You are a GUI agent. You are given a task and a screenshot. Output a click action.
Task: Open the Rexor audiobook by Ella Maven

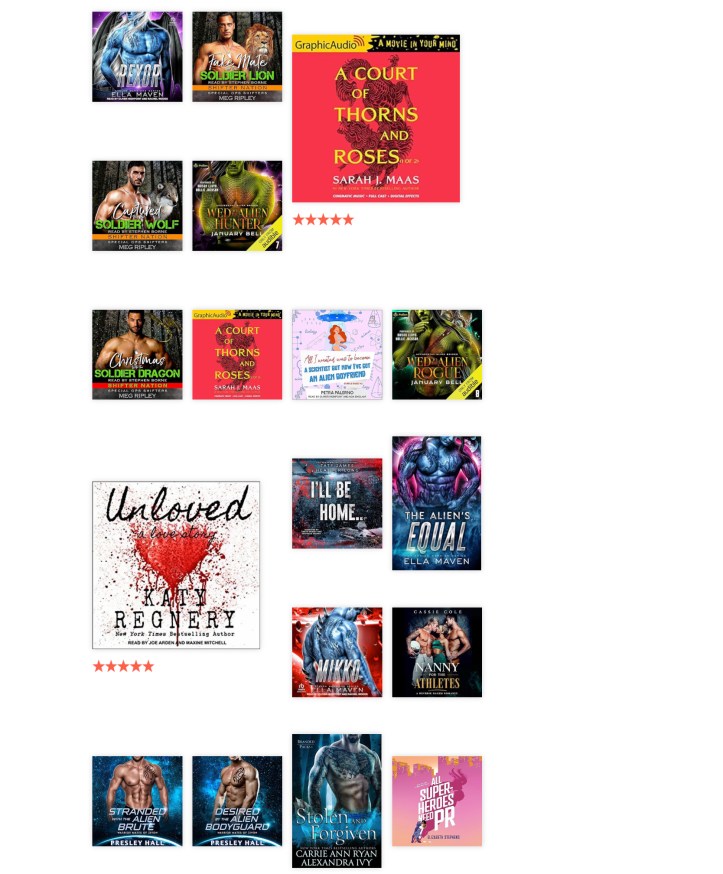(x=137, y=57)
